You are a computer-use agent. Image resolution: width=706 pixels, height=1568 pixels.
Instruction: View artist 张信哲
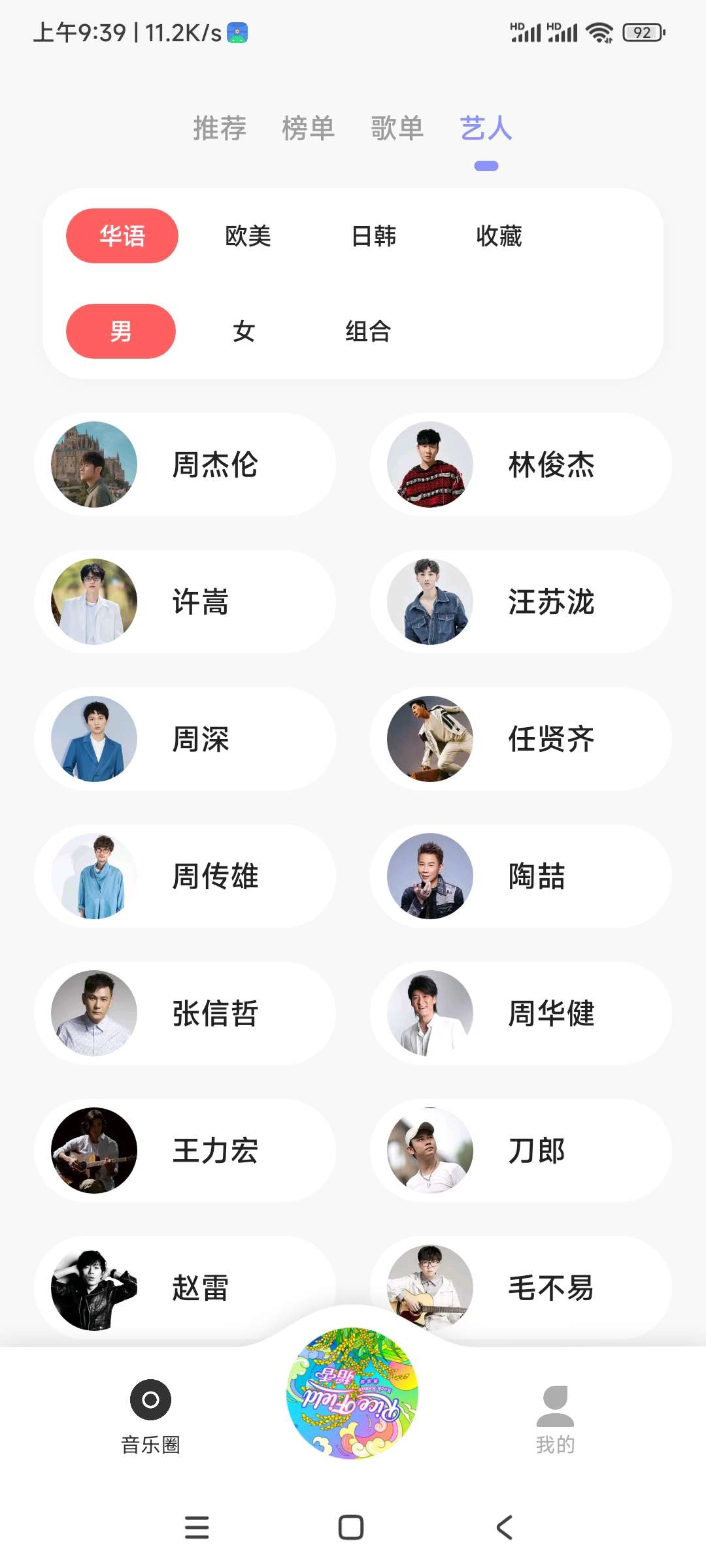[185, 1013]
